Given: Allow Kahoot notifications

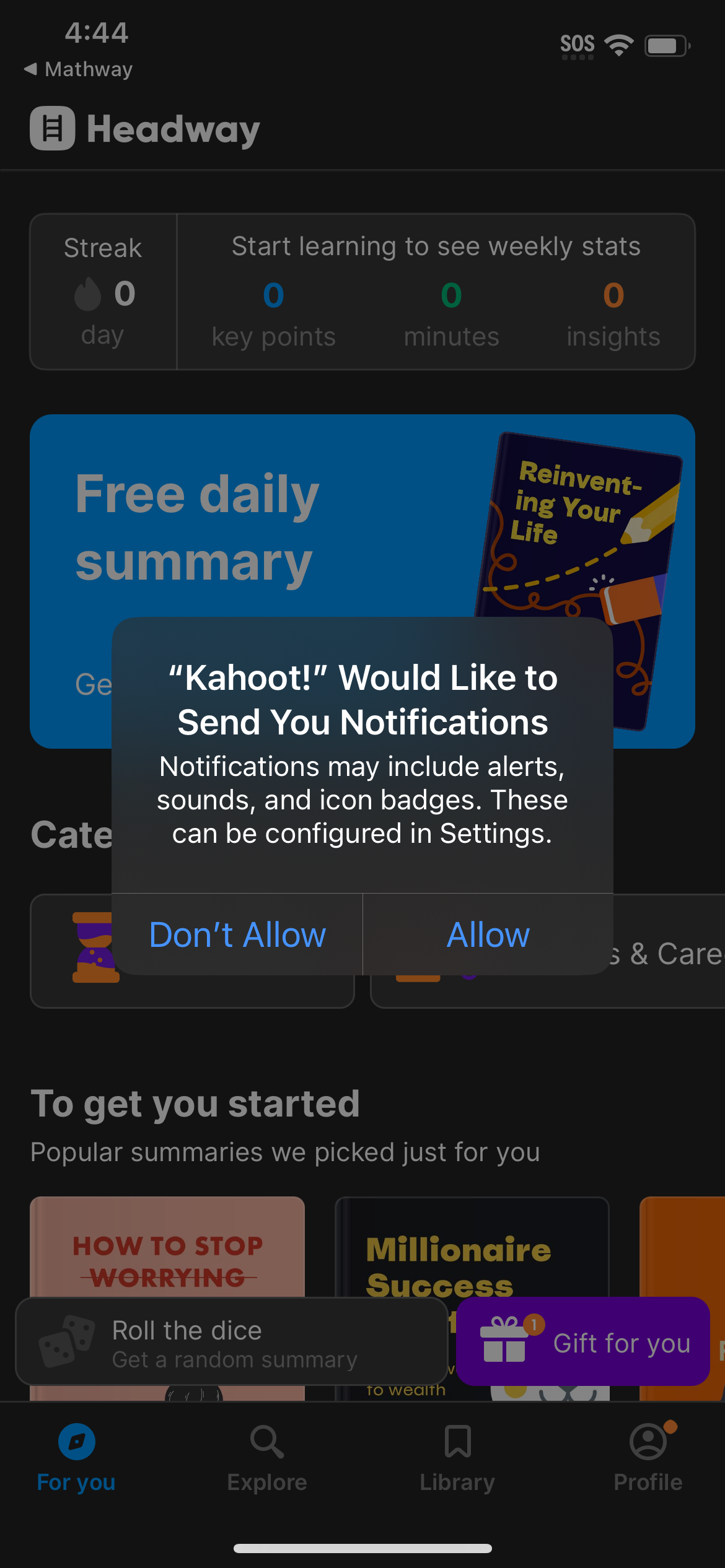Looking at the screenshot, I should (487, 935).
